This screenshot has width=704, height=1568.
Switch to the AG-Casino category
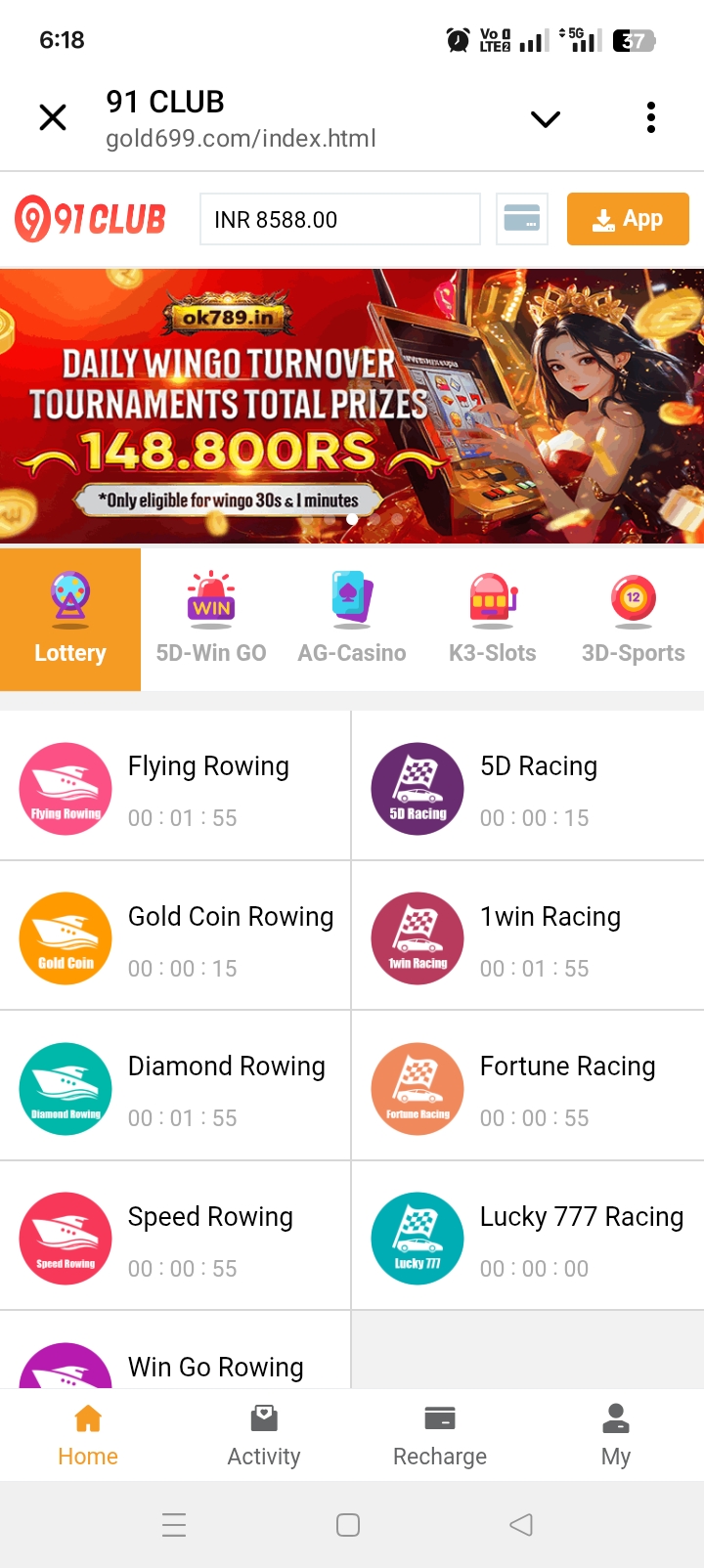[x=352, y=620]
